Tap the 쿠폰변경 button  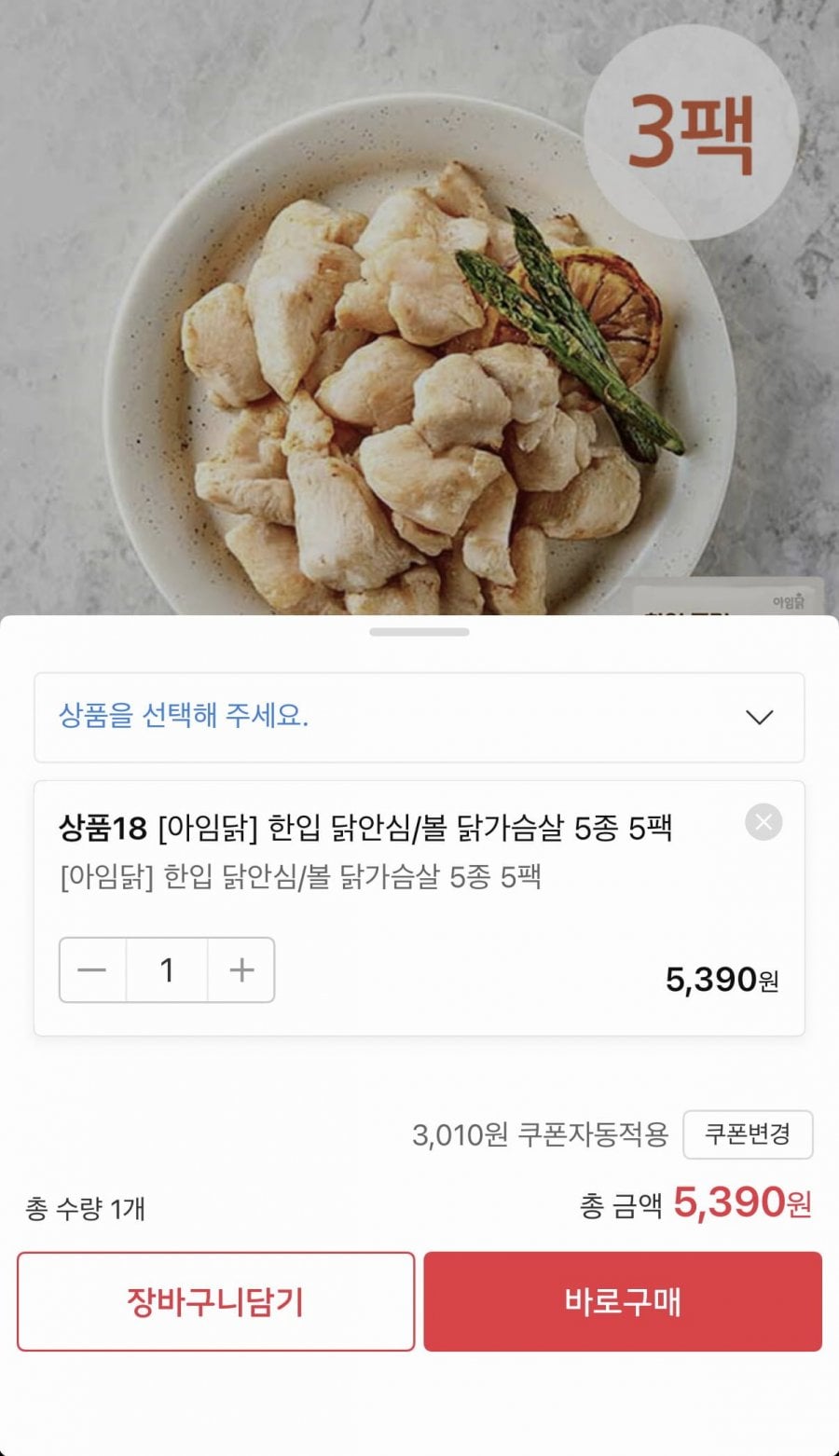point(747,1134)
